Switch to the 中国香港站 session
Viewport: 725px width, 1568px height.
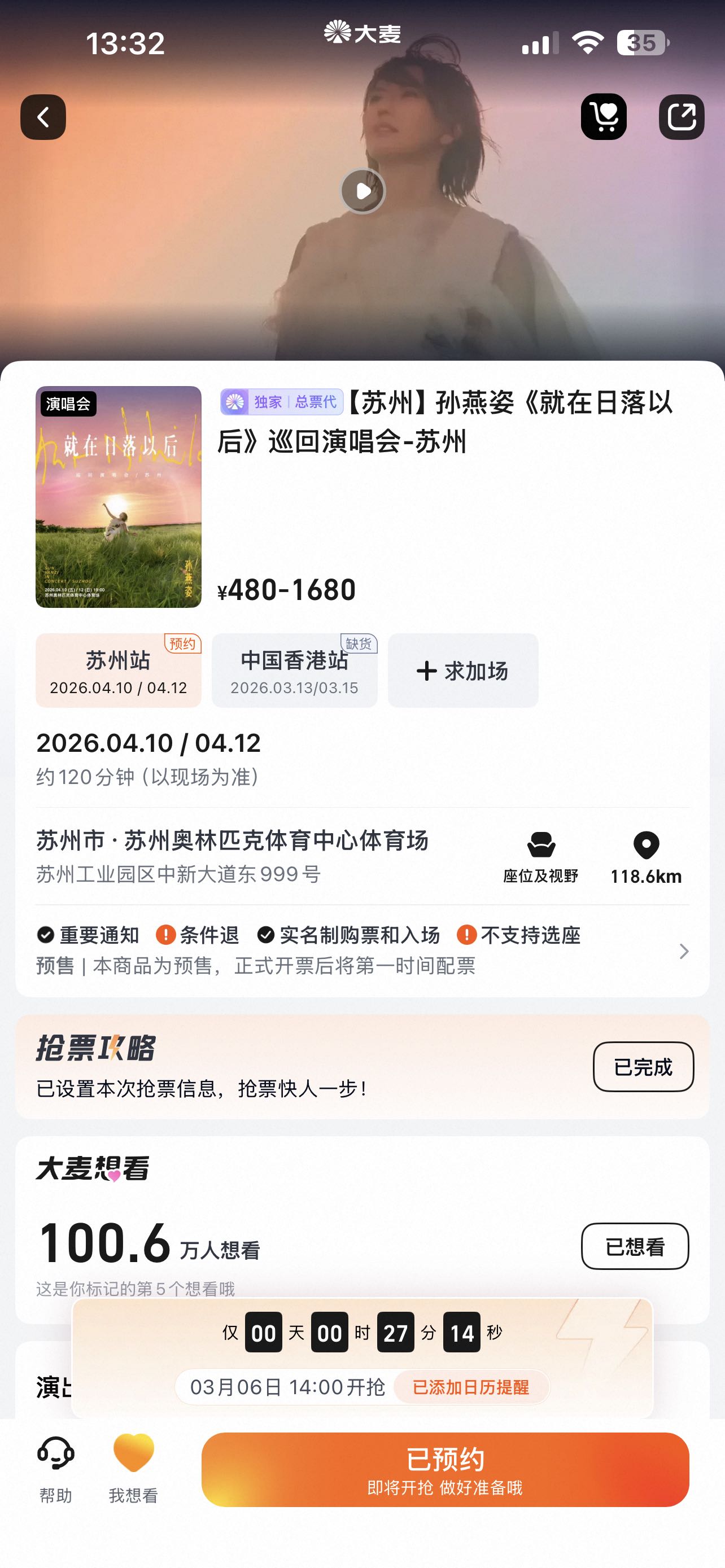[294, 670]
